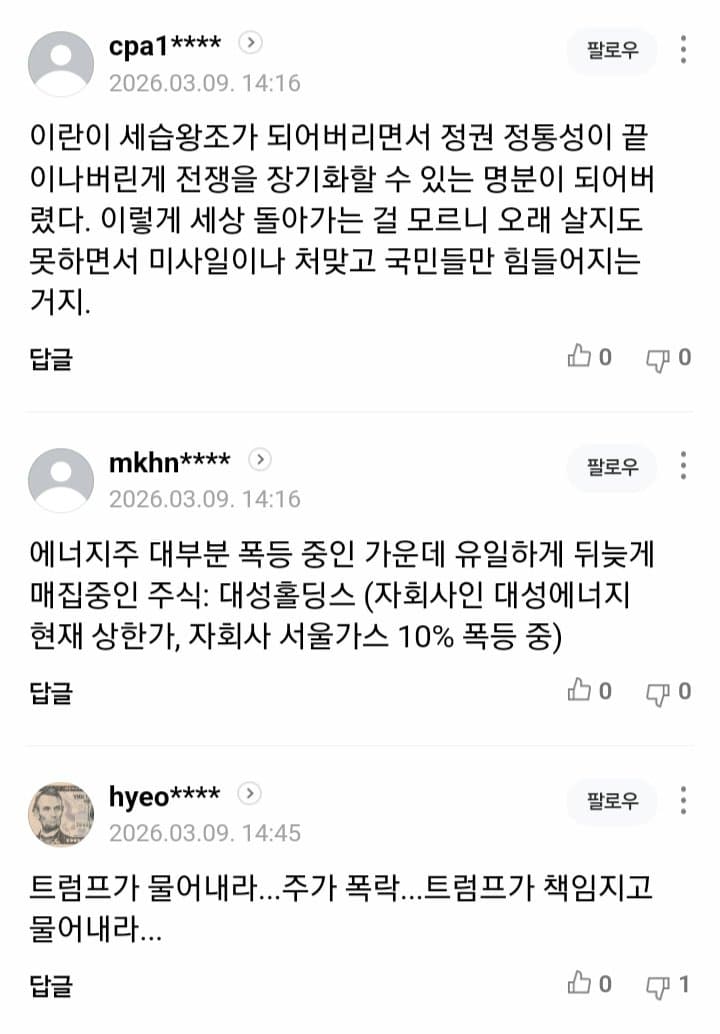Reply to hyeo****'s comment

[50, 985]
